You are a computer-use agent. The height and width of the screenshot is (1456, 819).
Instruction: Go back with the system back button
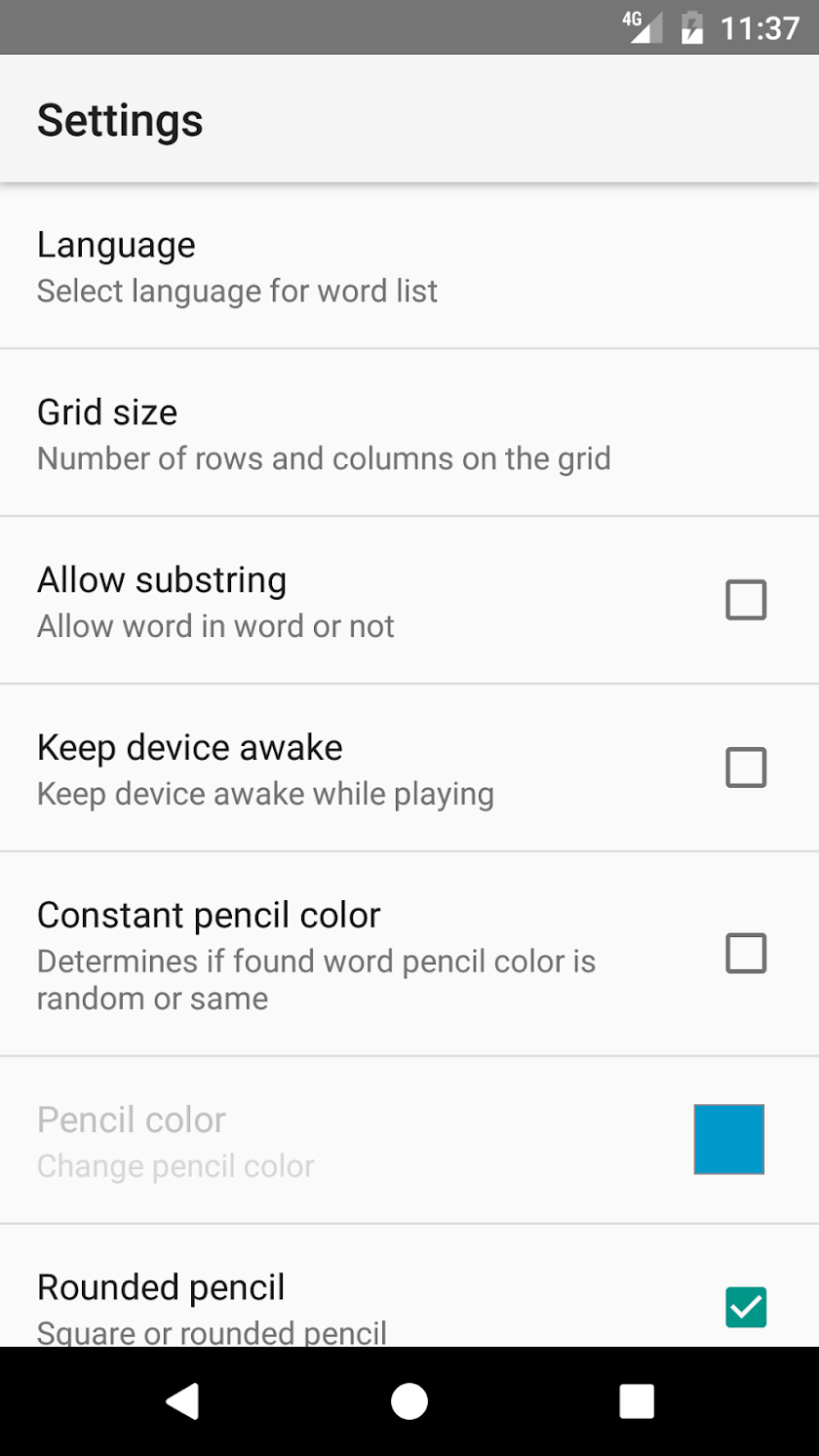click(x=182, y=1401)
